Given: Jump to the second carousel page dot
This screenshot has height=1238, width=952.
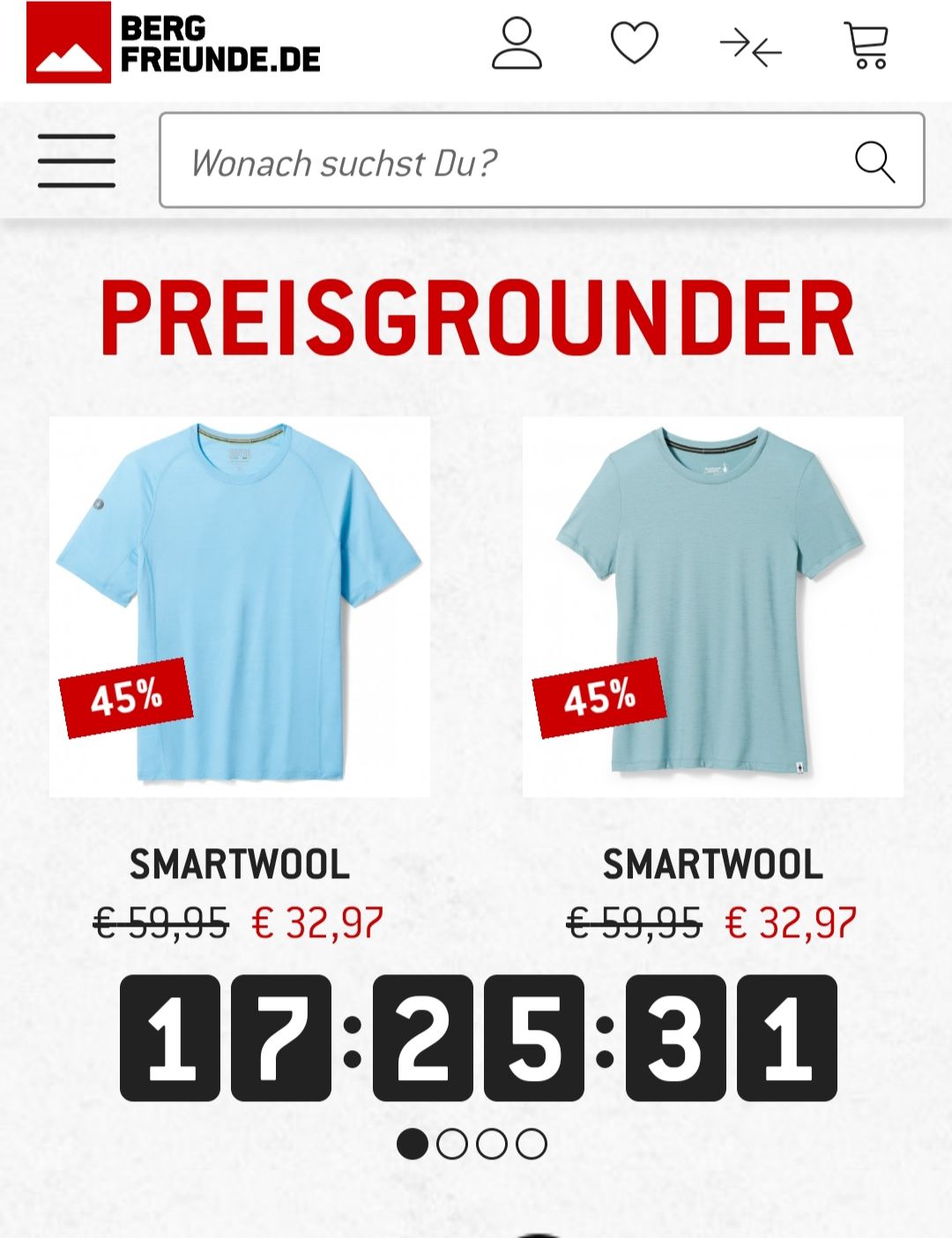Looking at the screenshot, I should [x=452, y=1145].
